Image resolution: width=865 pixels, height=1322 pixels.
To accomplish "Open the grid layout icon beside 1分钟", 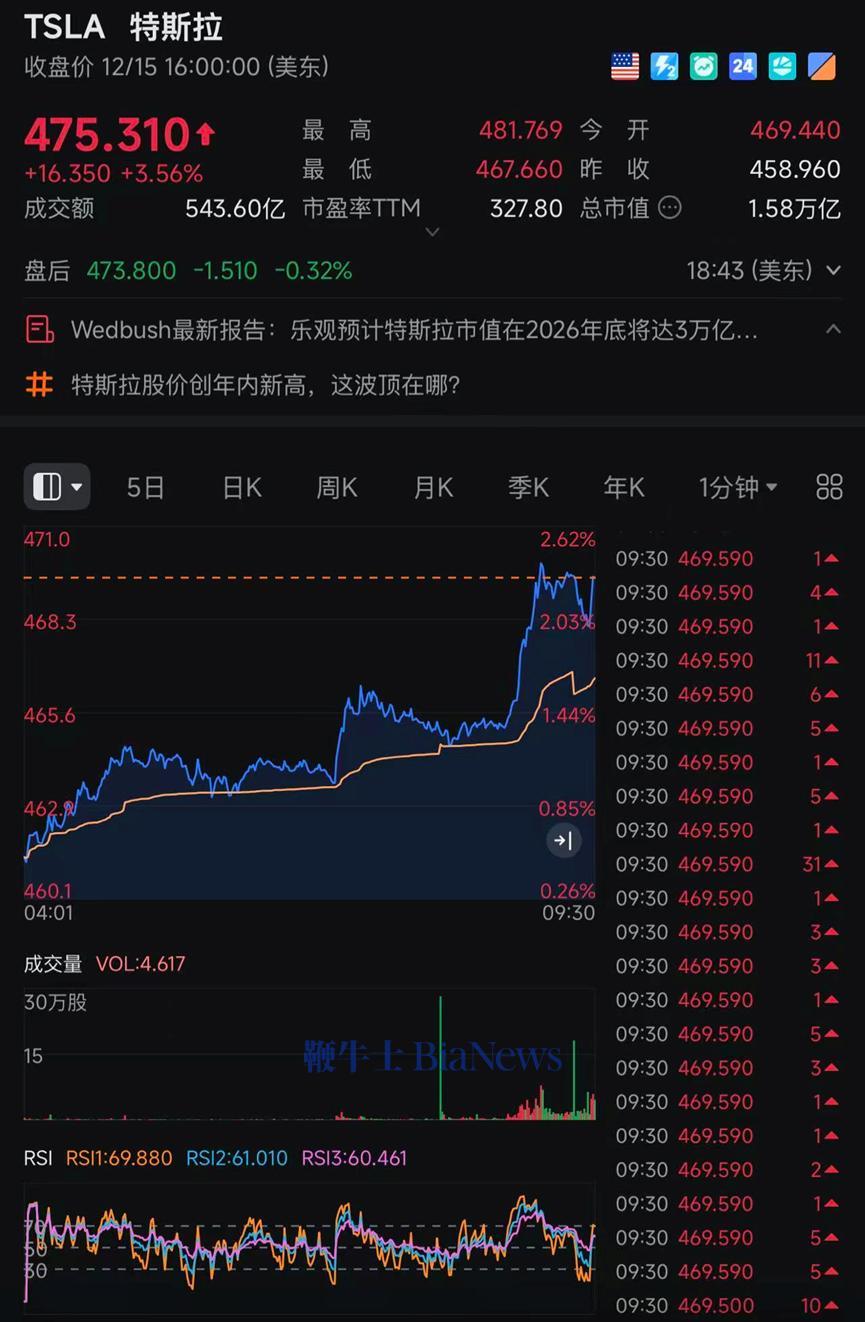I will (x=828, y=487).
